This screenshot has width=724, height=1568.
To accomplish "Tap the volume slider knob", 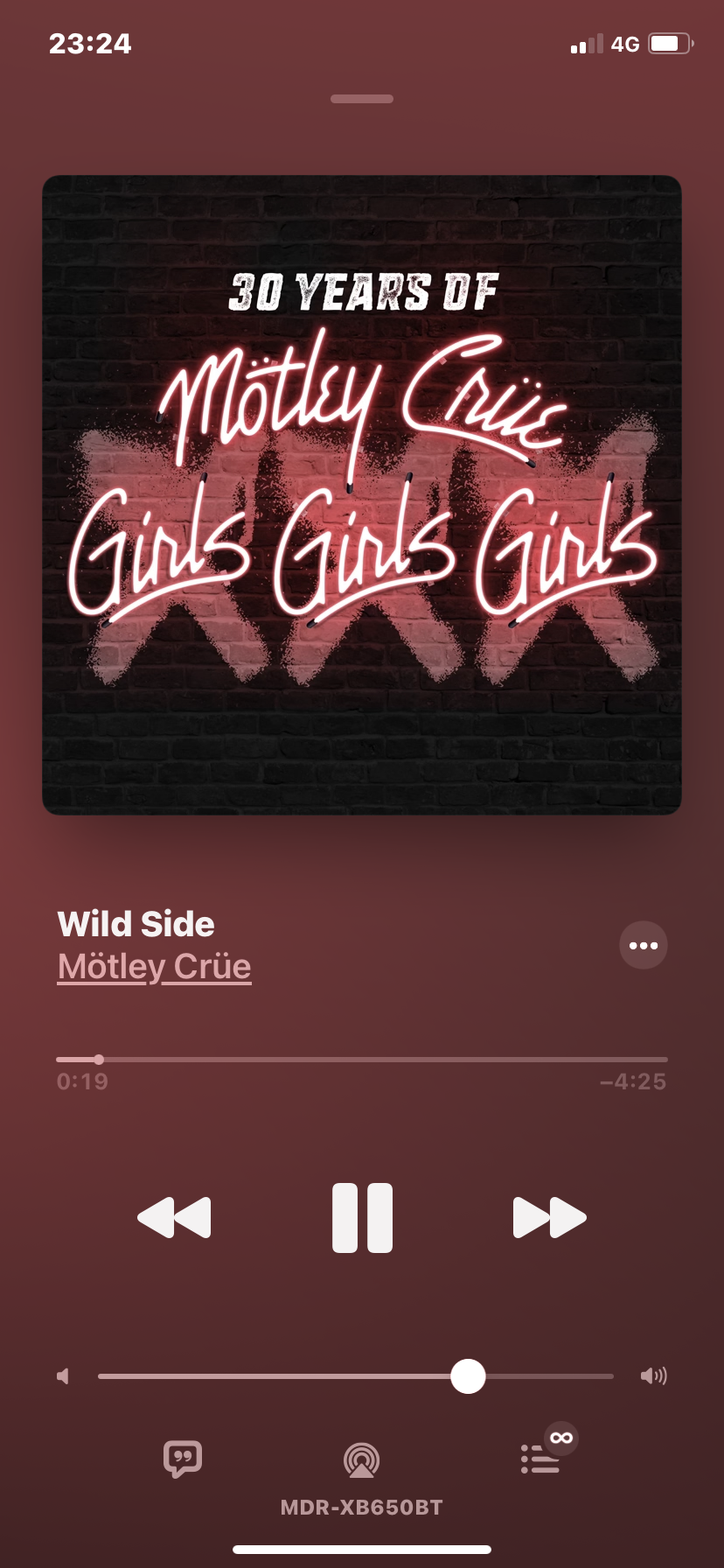I will click(468, 1376).
